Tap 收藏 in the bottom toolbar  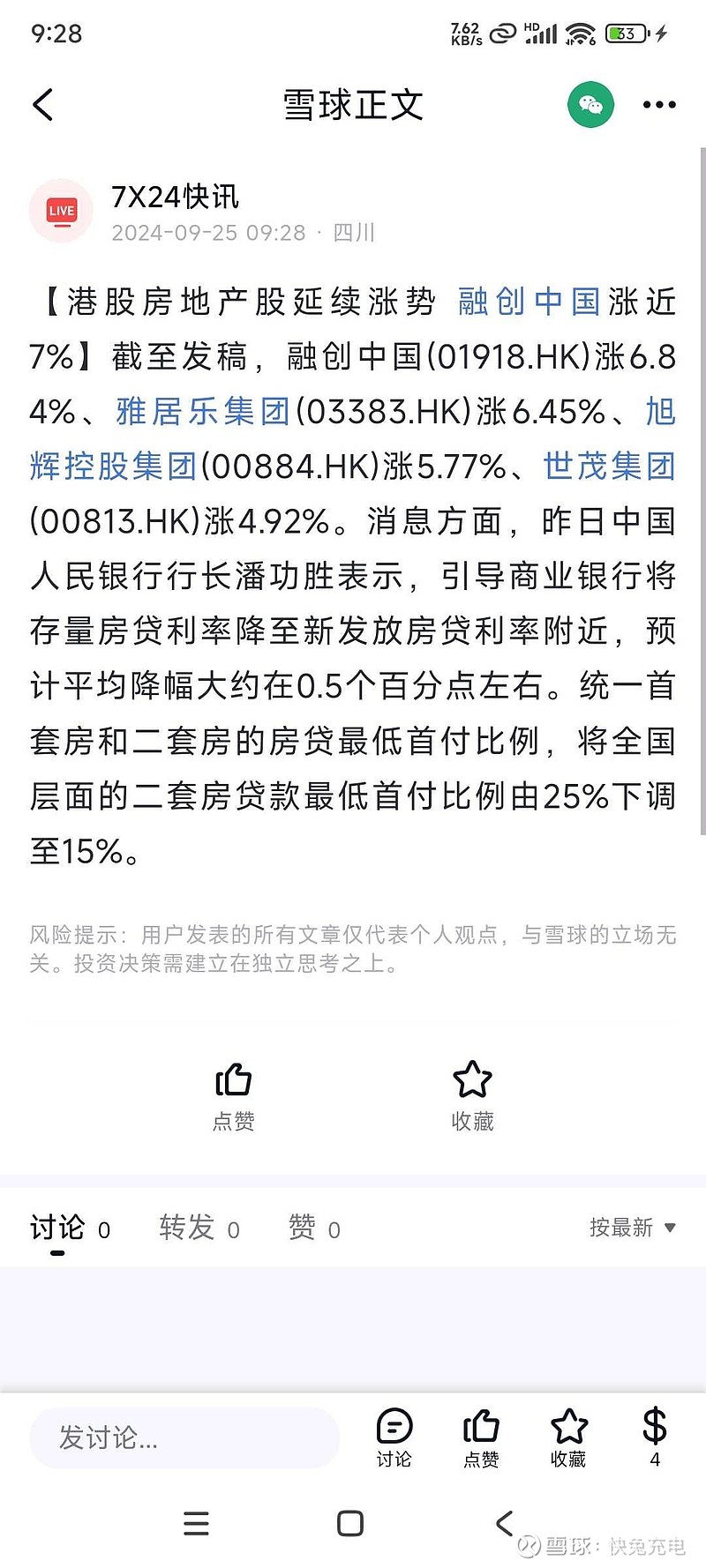[568, 1438]
